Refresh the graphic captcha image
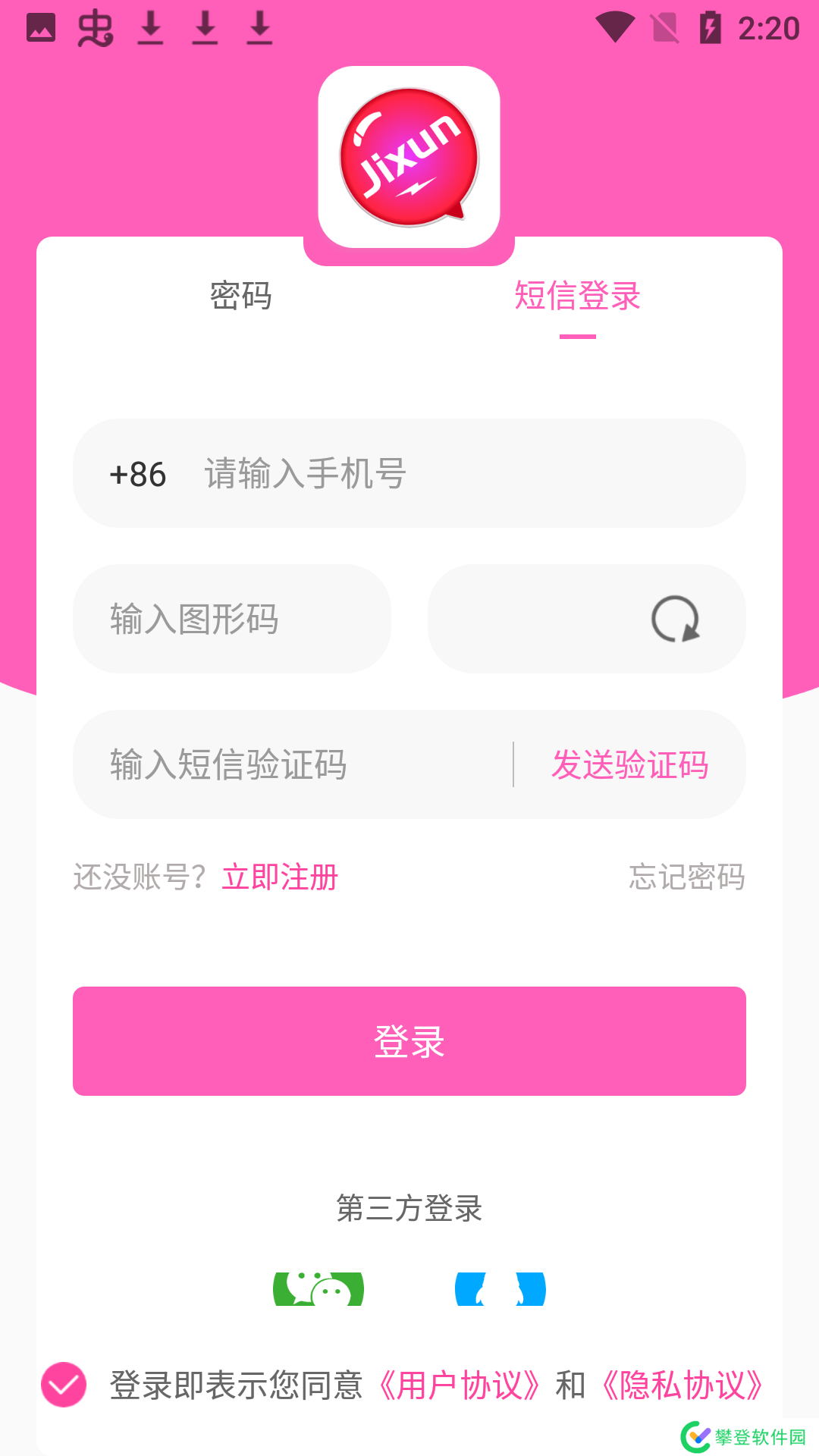Screen dimensions: 819x1456 point(675,619)
